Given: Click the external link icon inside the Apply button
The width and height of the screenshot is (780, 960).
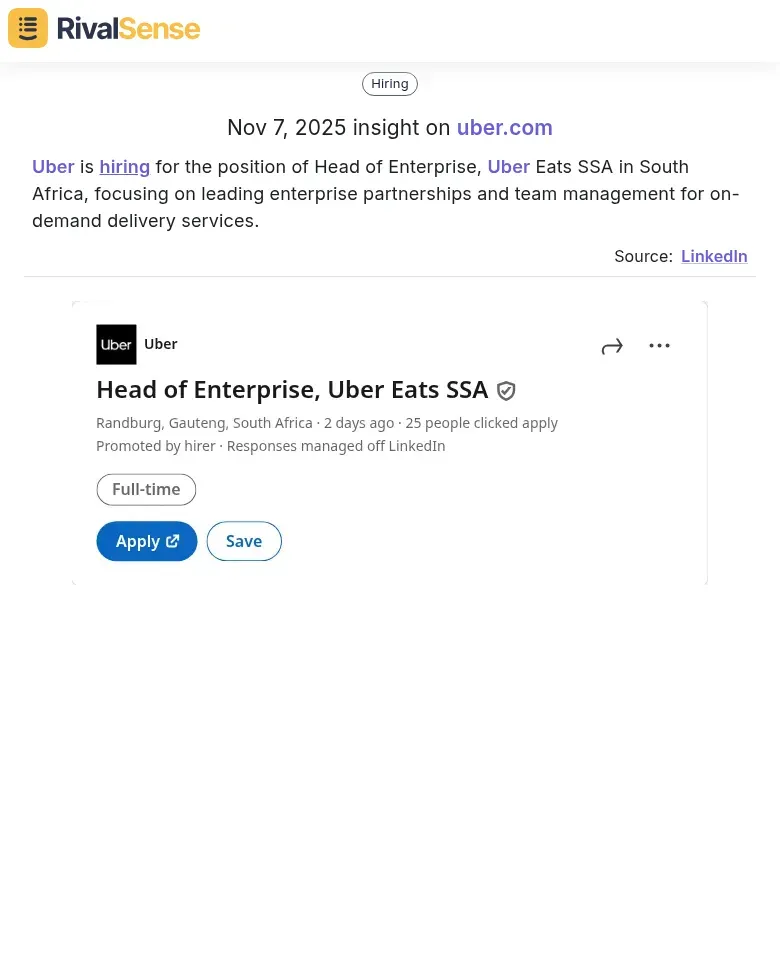Looking at the screenshot, I should (172, 540).
